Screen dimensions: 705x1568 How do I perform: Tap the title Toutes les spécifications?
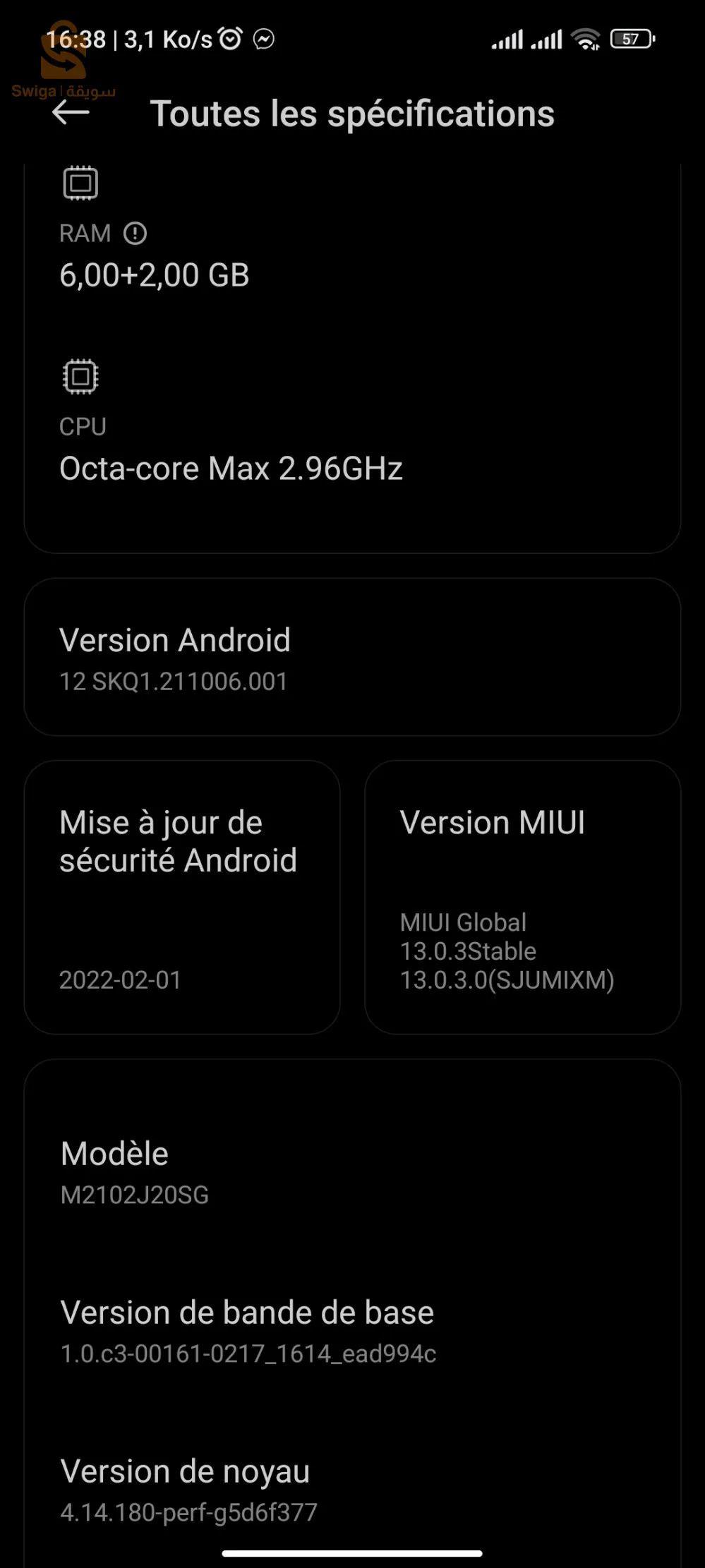pyautogui.click(x=353, y=114)
